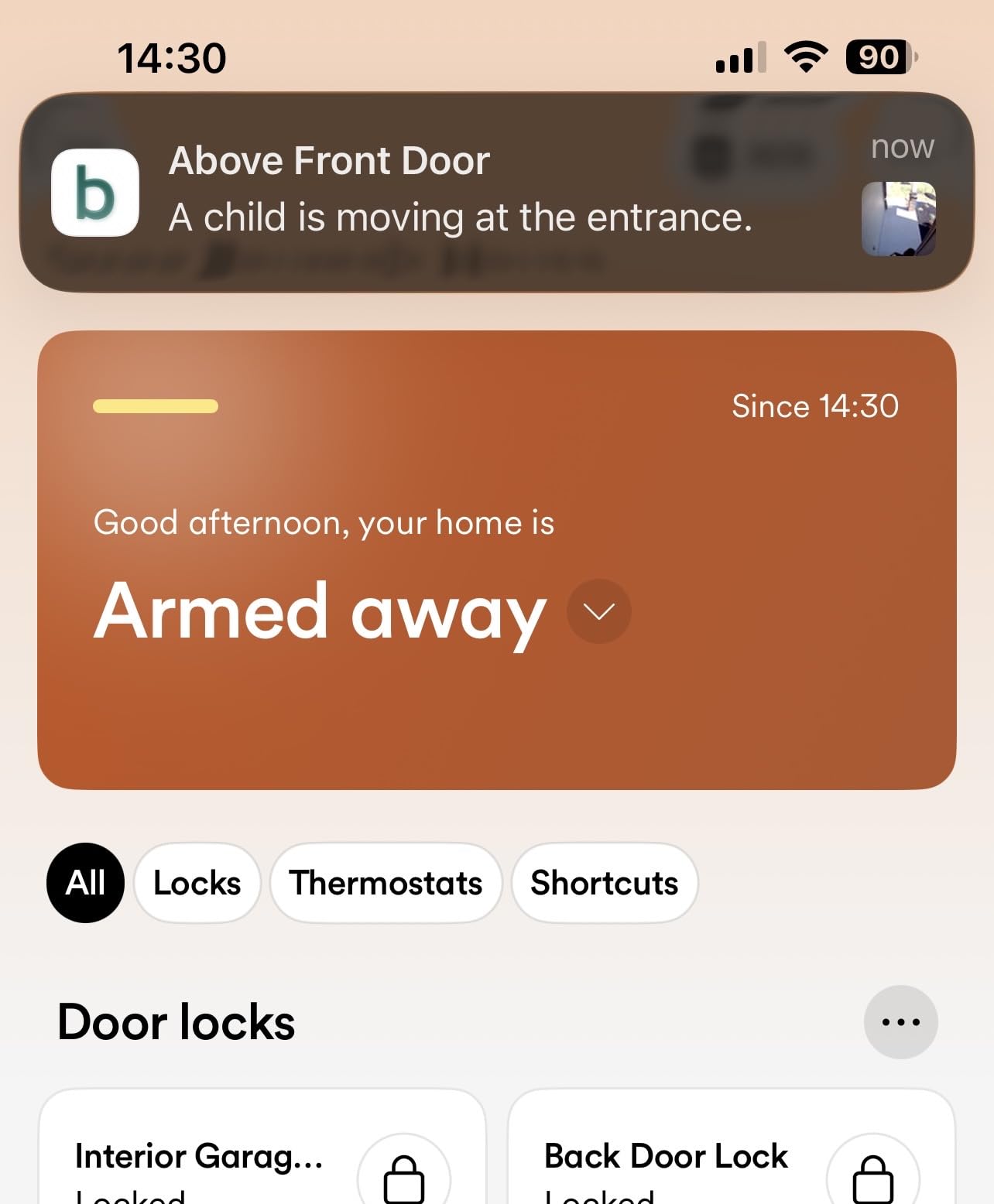Tap the yellow progress bar on the status card
Screen dimensions: 994x1204
pos(155,406)
